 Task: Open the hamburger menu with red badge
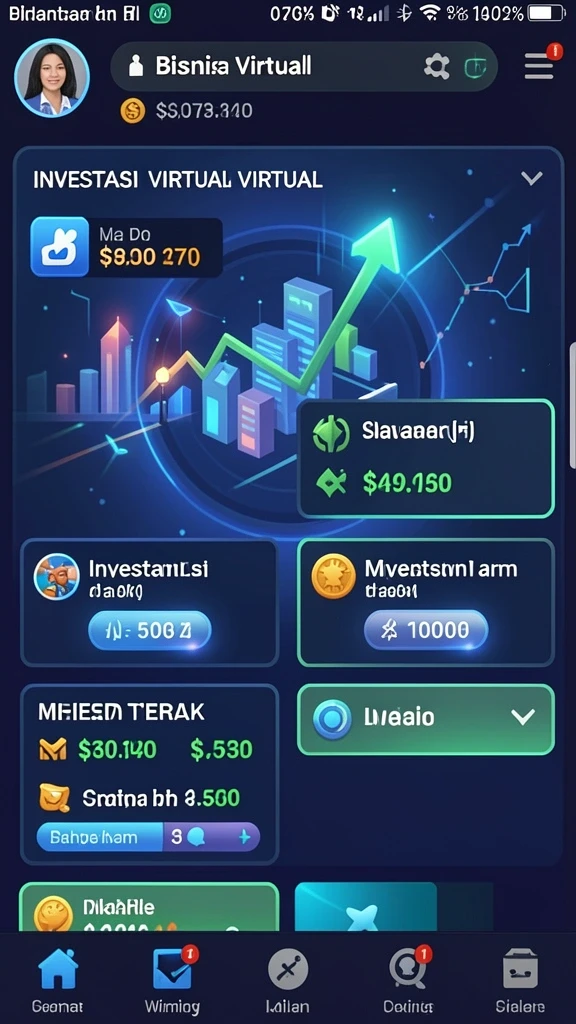tap(539, 66)
